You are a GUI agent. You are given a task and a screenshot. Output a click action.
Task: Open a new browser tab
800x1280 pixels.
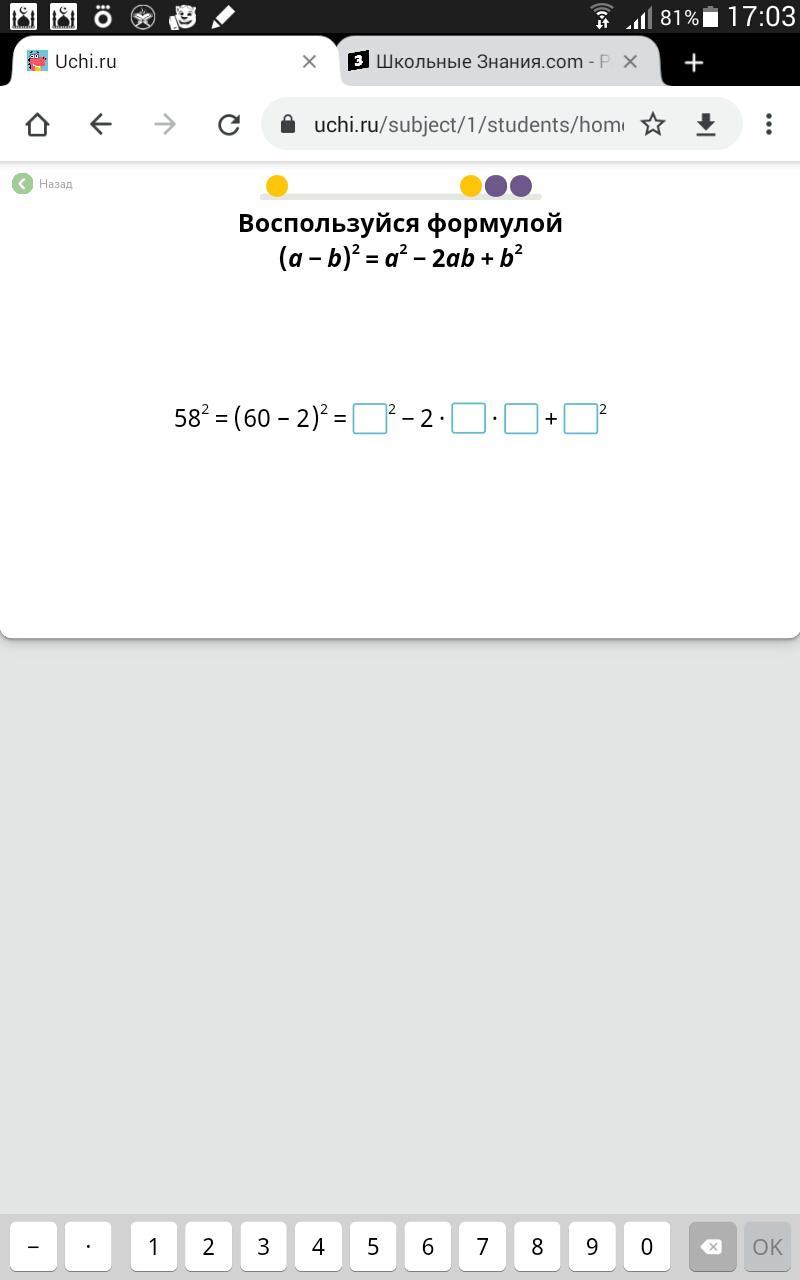tap(694, 62)
